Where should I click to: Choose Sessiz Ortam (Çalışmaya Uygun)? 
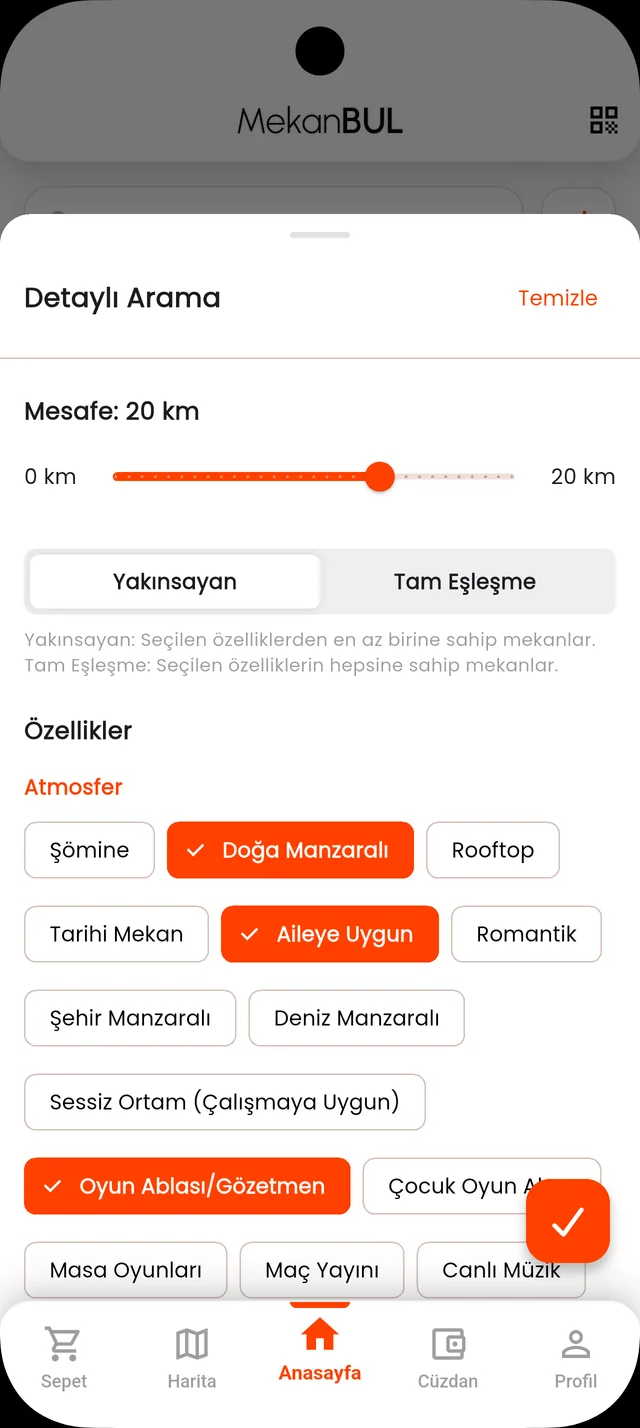(x=225, y=1102)
